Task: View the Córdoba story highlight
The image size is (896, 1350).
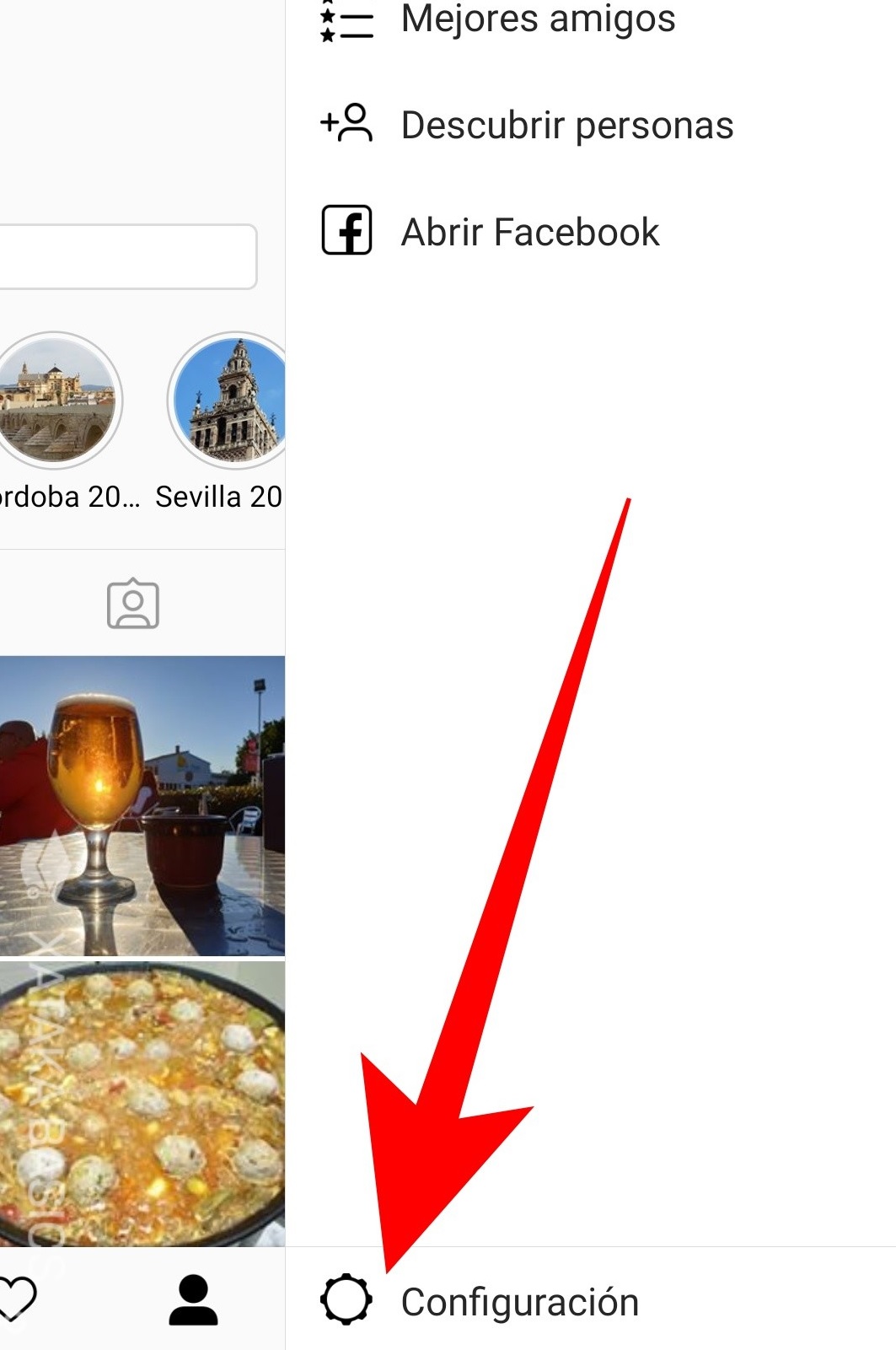Action: (x=56, y=401)
